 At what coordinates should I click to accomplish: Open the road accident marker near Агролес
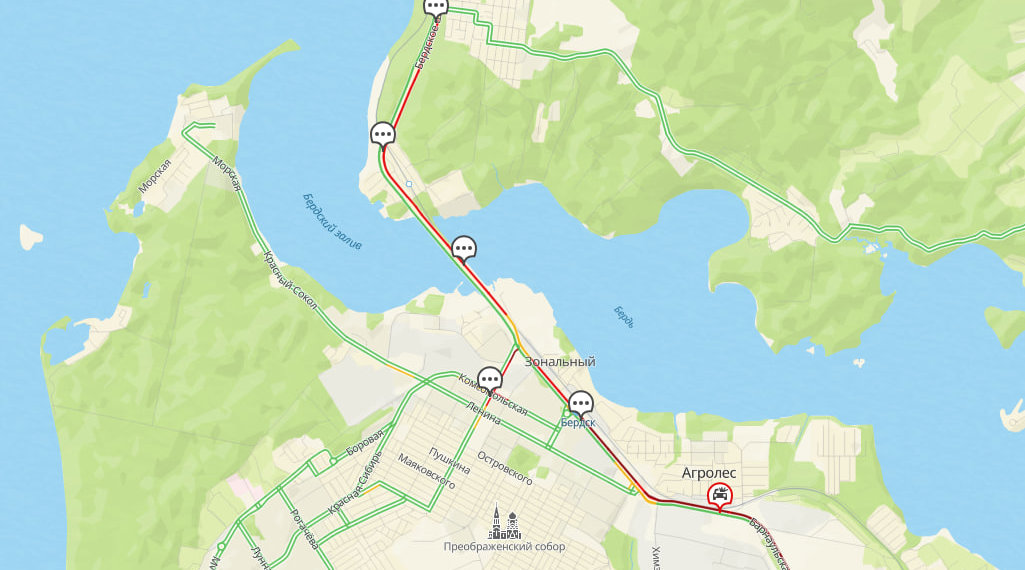(719, 494)
